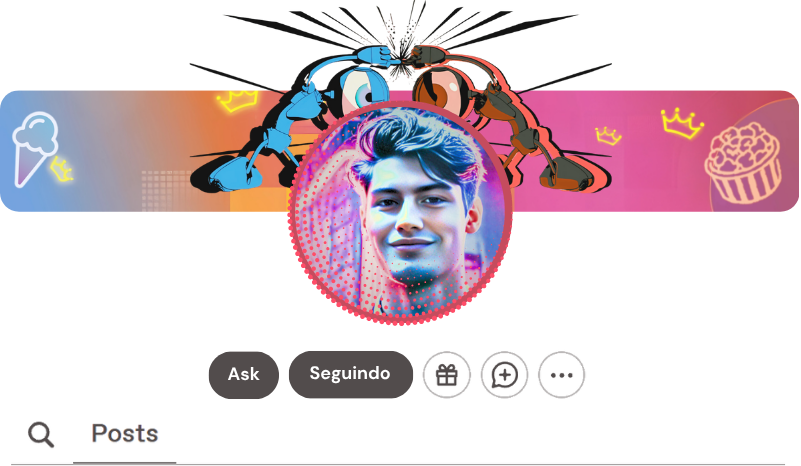Tap the Seguindo button to unfollow

pyautogui.click(x=350, y=375)
